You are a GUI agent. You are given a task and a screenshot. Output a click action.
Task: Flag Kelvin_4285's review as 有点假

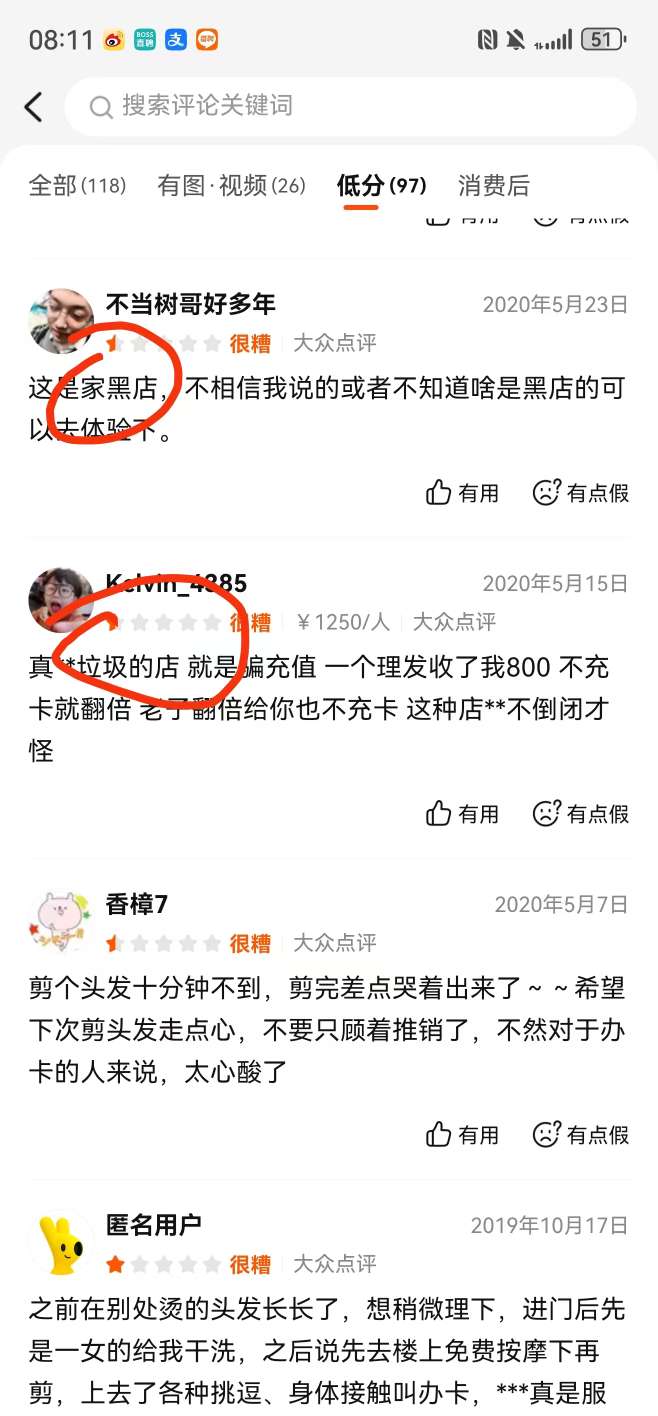580,814
